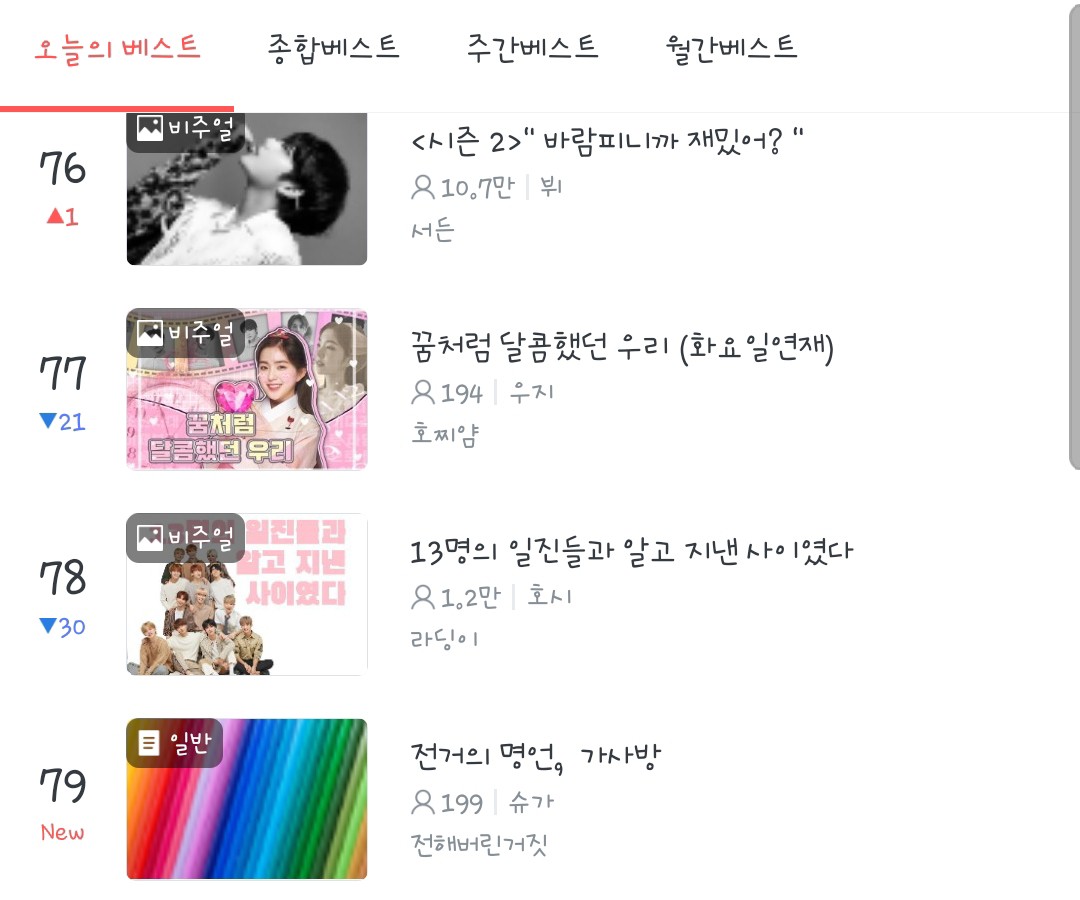Open 꿈처럼 달콤했던 우리 story
The width and height of the screenshot is (1080, 900).
622,348
